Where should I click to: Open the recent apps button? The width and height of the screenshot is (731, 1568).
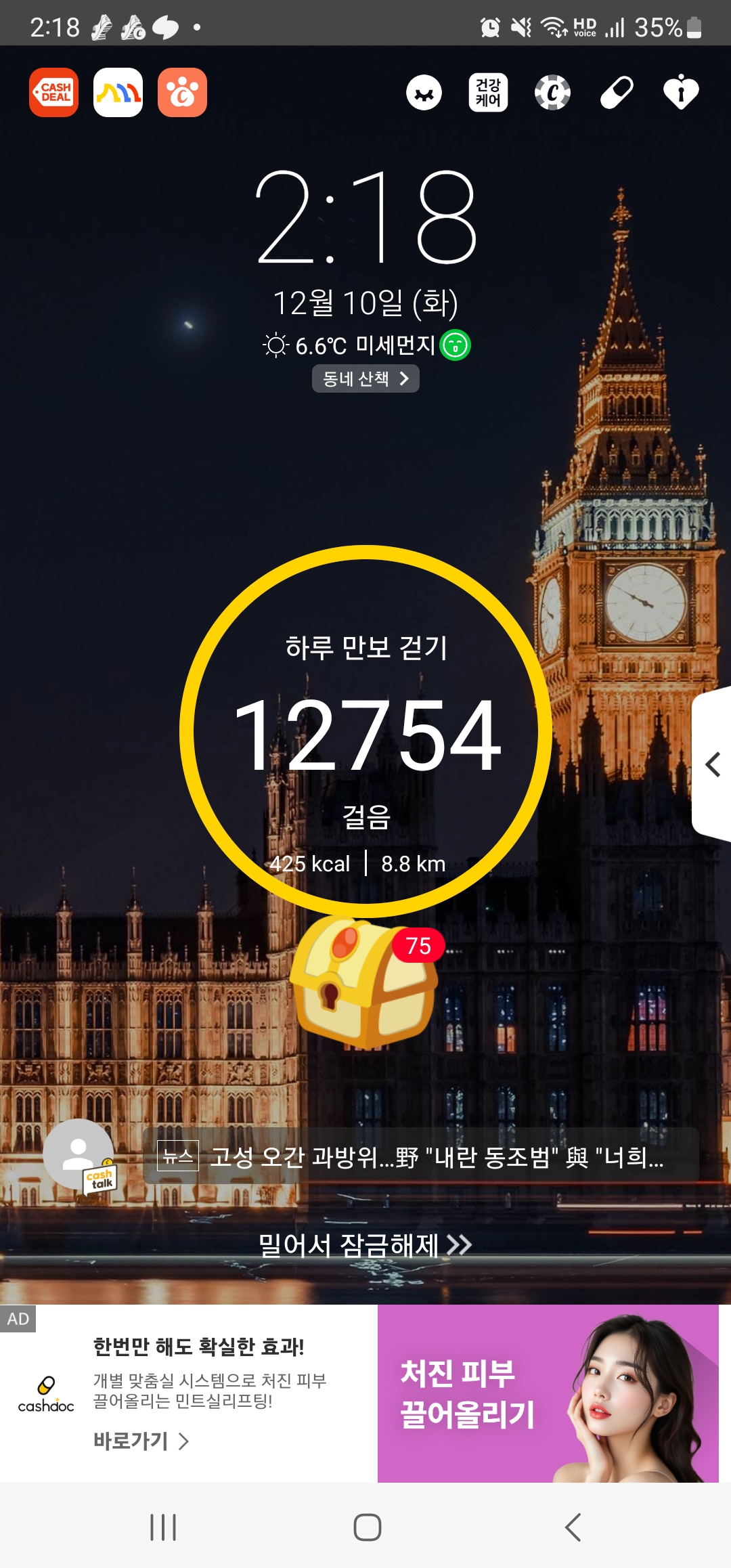163,1527
